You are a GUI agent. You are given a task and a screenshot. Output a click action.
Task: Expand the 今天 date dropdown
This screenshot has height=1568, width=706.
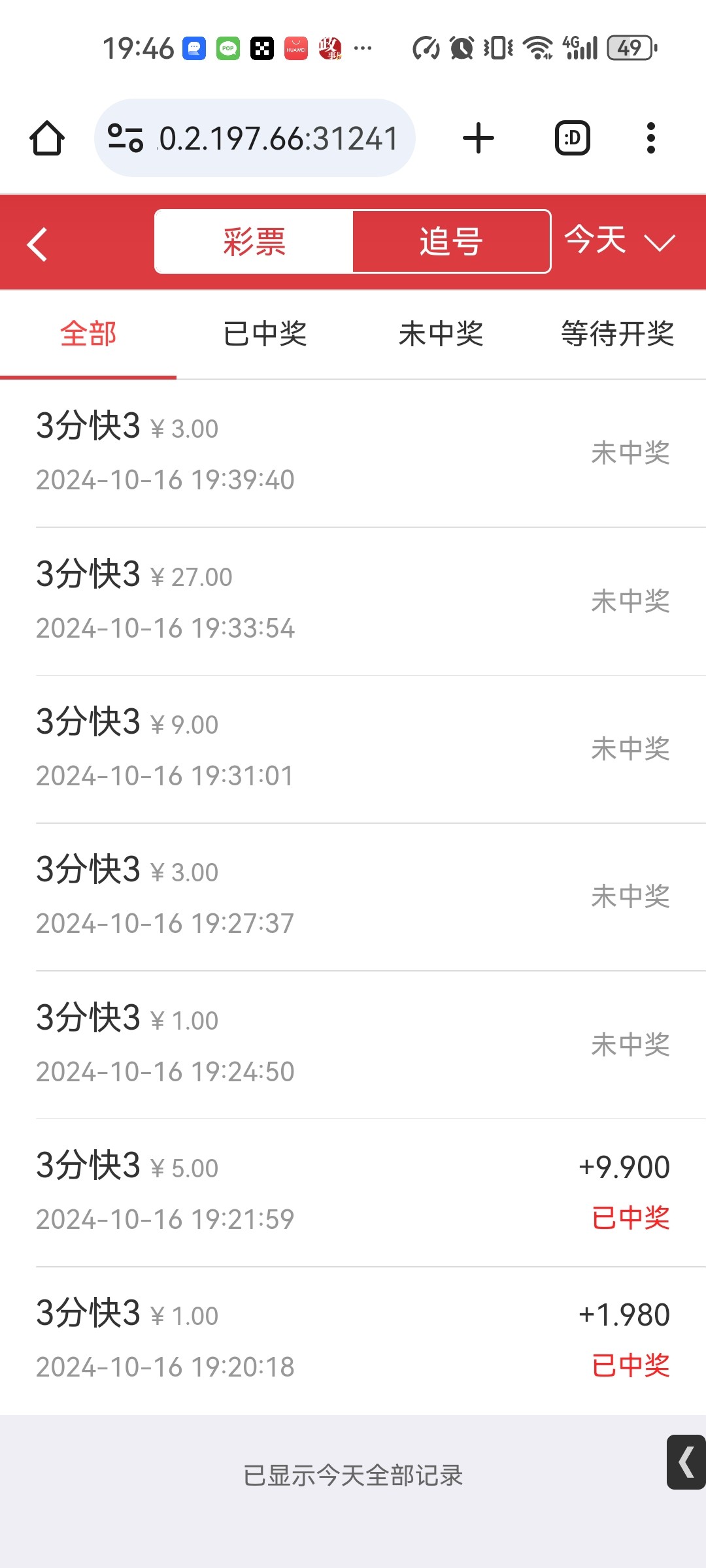[619, 241]
